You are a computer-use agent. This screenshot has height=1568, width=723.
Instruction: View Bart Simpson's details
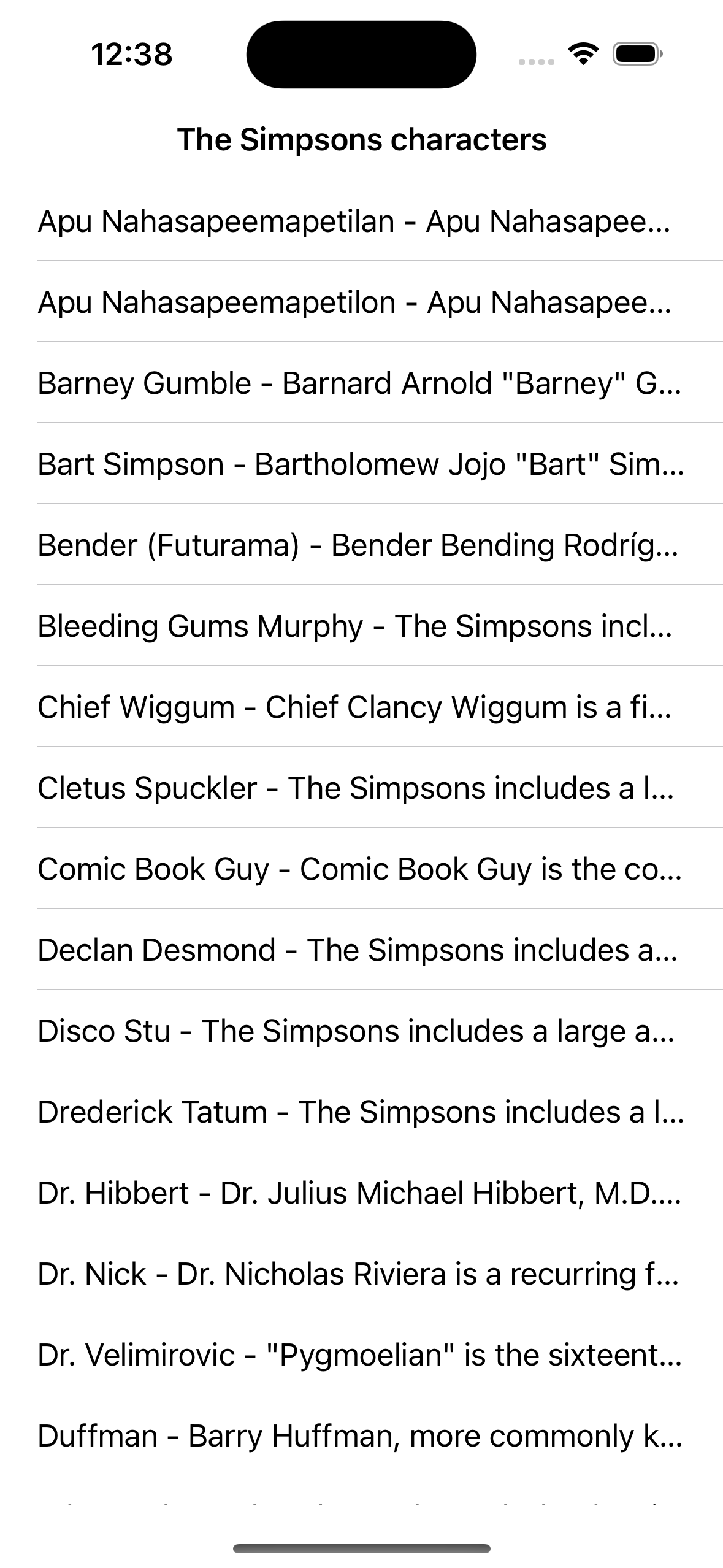361,464
